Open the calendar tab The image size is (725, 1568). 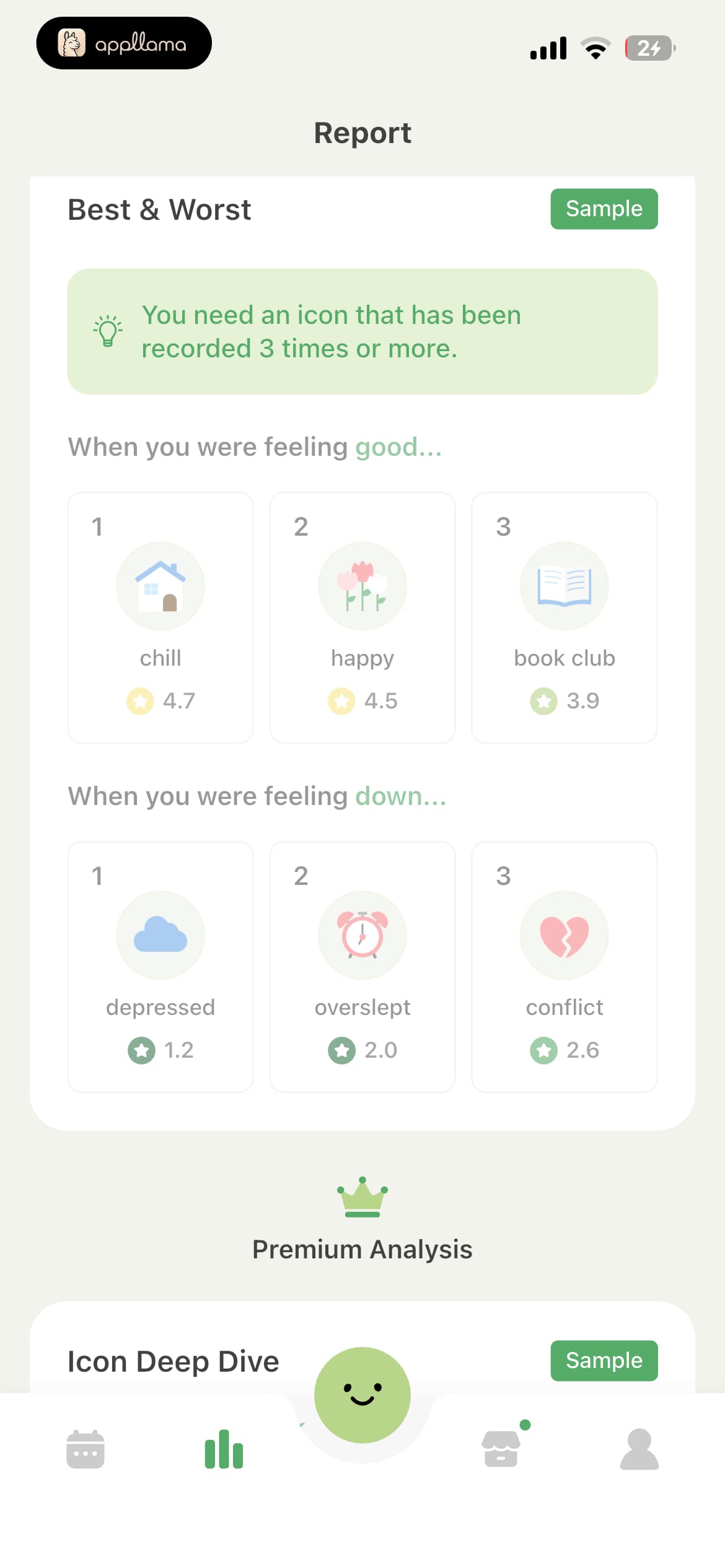(86, 1449)
